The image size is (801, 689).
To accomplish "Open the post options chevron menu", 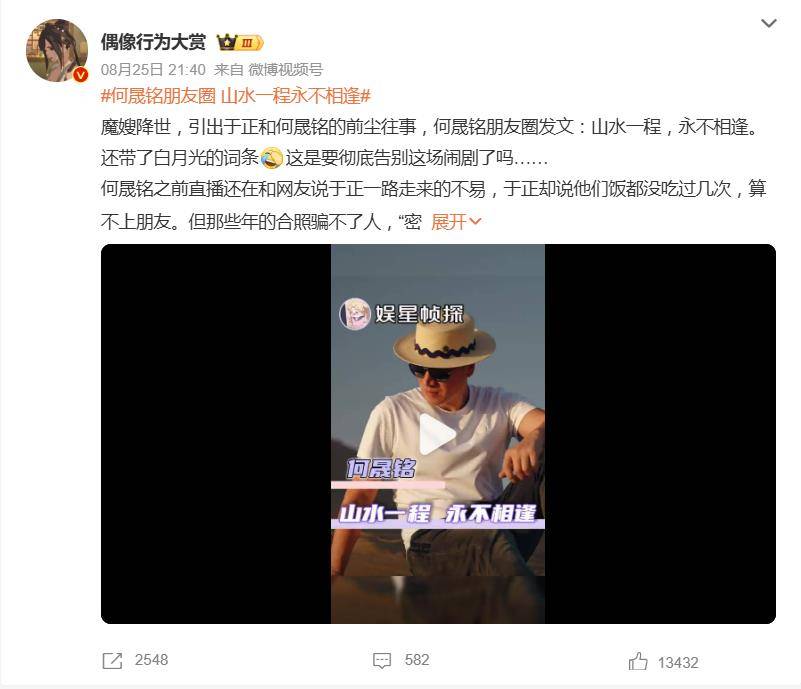I will tap(768, 23).
